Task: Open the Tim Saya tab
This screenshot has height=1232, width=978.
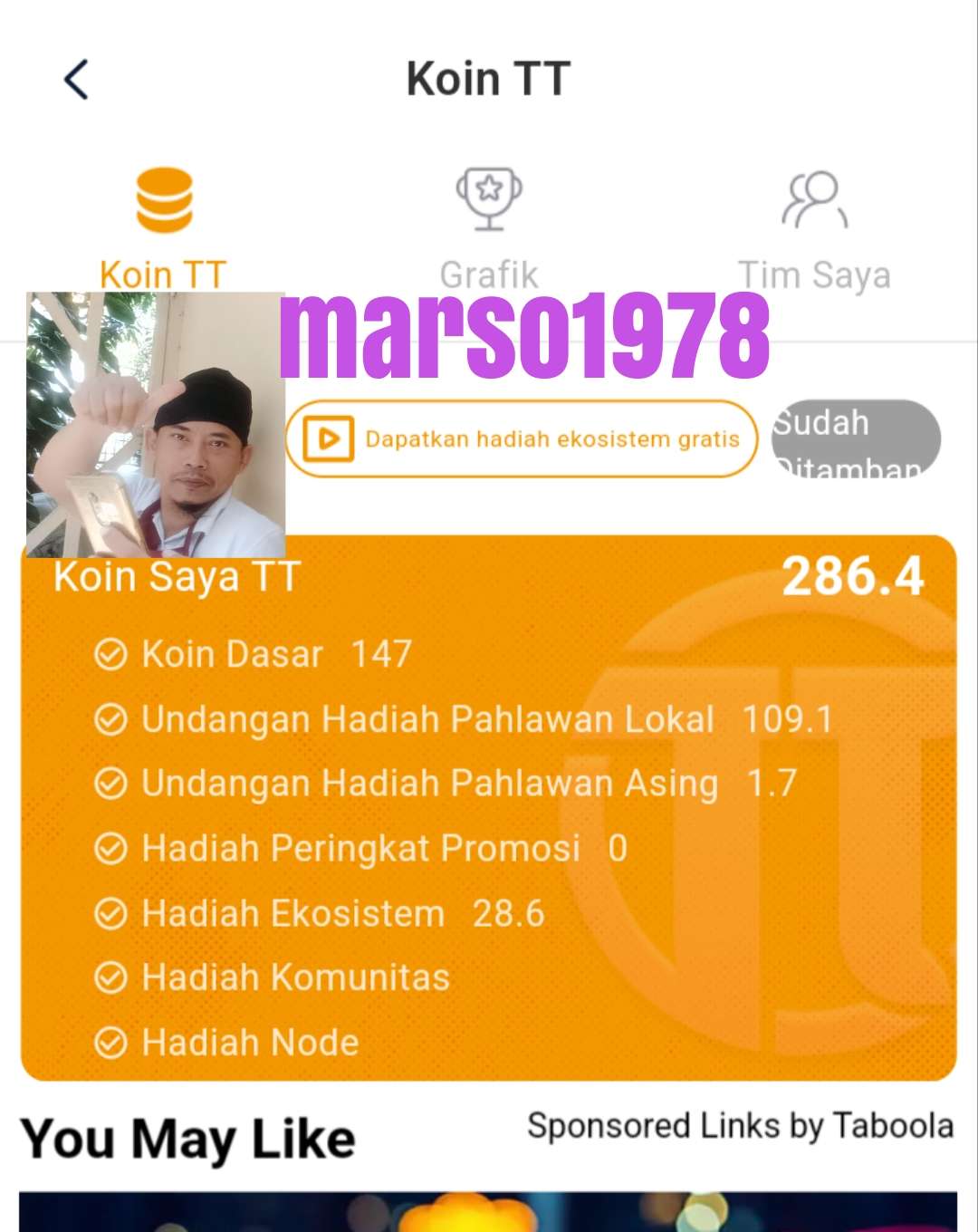Action: (x=814, y=226)
